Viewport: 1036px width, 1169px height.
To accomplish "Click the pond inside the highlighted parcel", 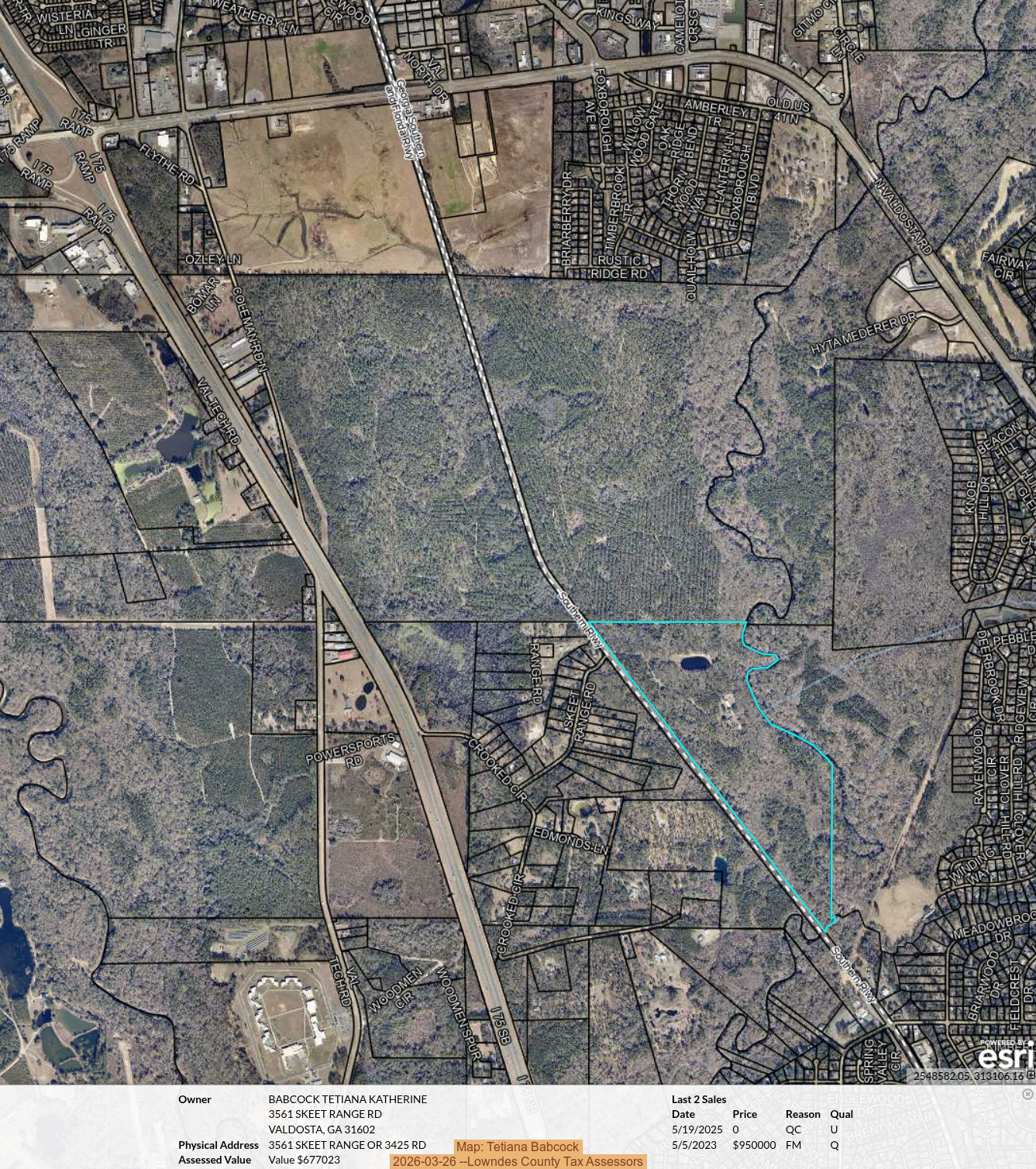I will tap(695, 662).
